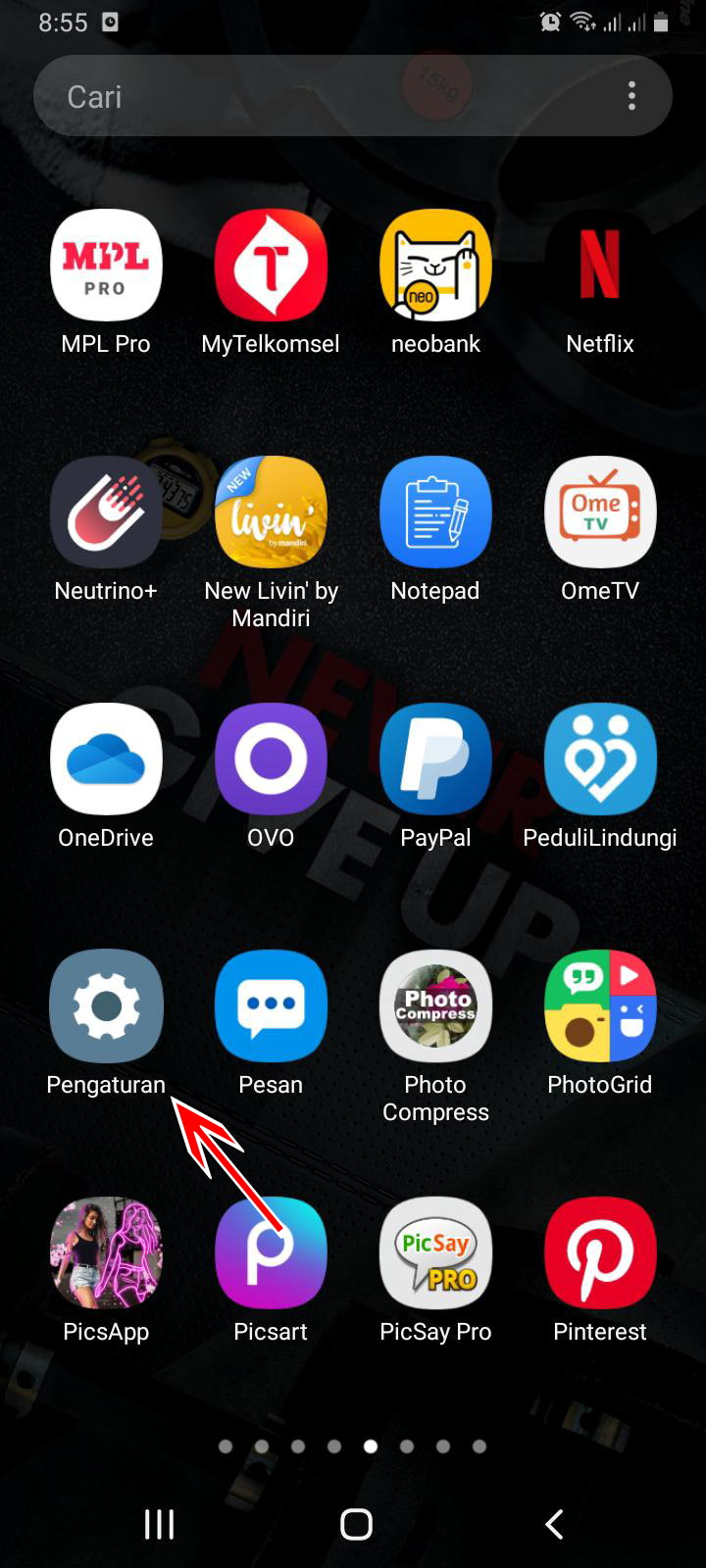706x1568 pixels.
Task: Open the Notepad app
Action: (435, 512)
